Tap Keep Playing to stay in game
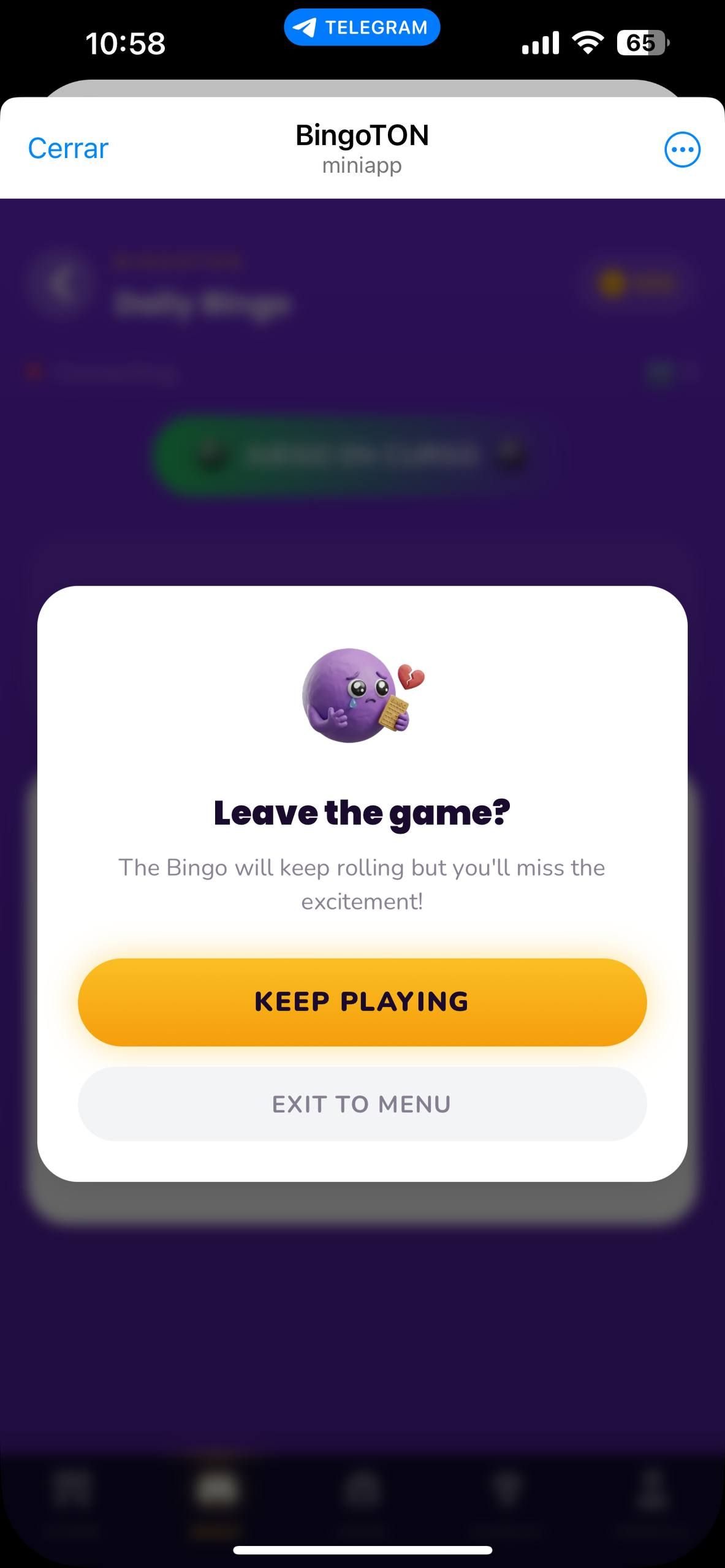The width and height of the screenshot is (725, 1568). [x=362, y=1002]
